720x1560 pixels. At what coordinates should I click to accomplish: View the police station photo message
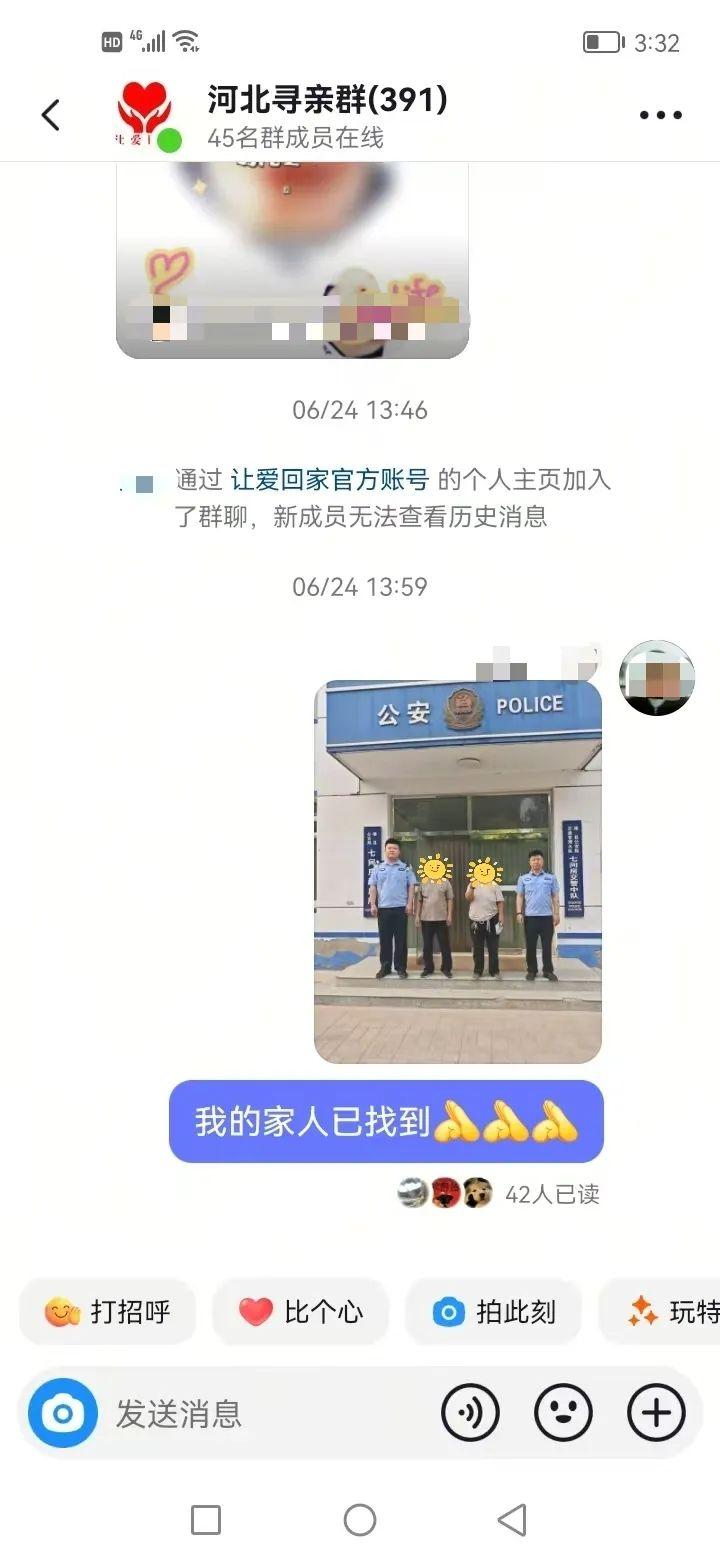coord(458,872)
